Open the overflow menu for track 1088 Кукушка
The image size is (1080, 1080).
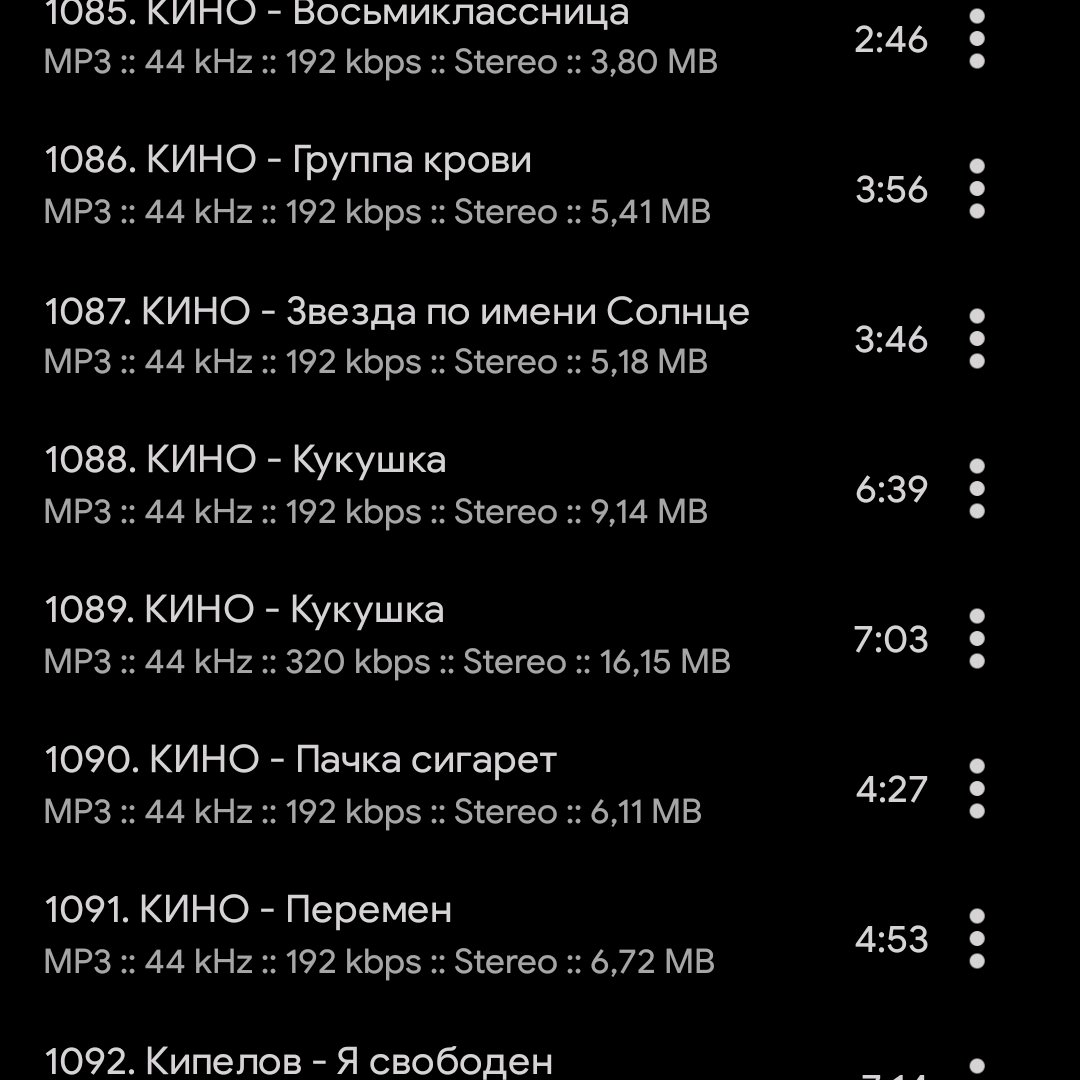tap(977, 489)
